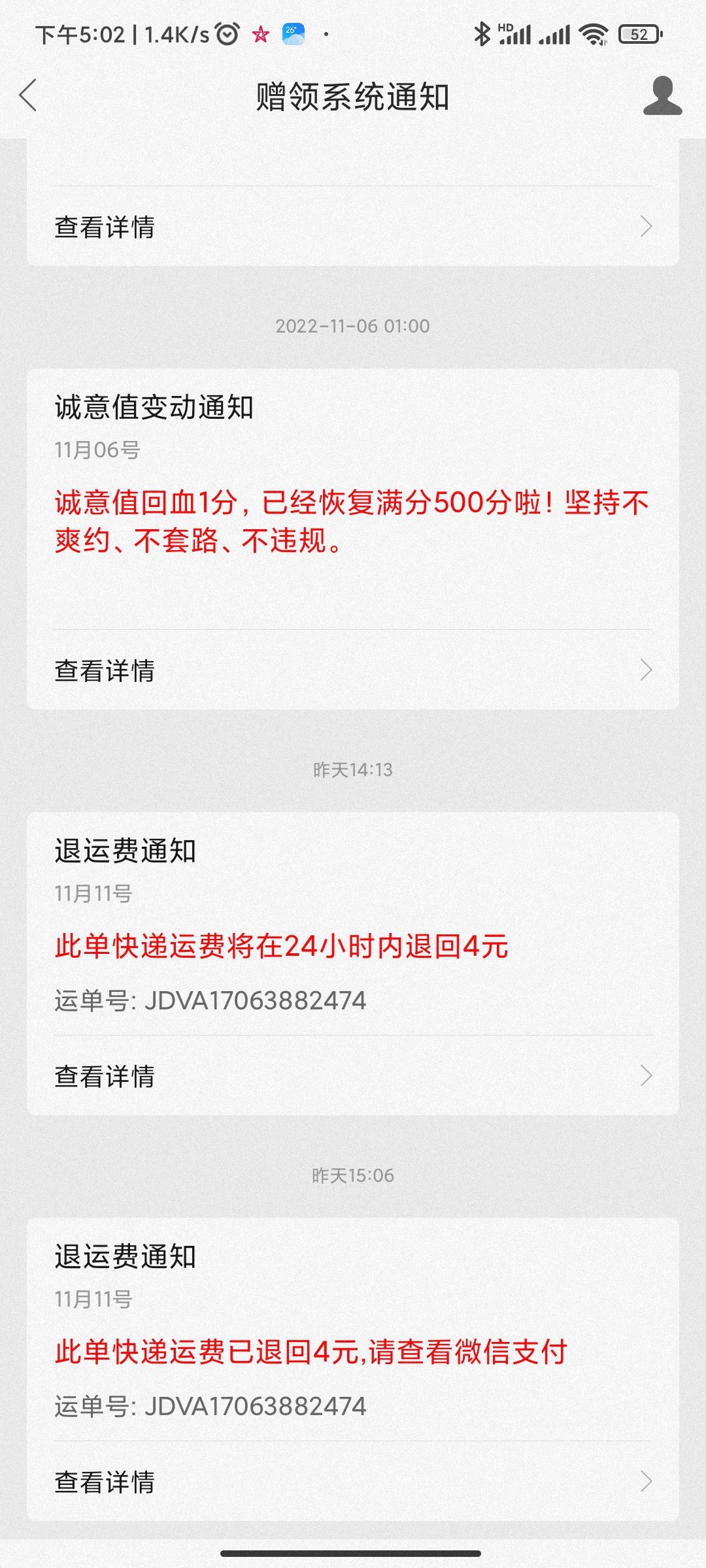Open the 此单快递运费将在24小时内退回4元 card
This screenshot has width=706, height=1568.
point(353,924)
